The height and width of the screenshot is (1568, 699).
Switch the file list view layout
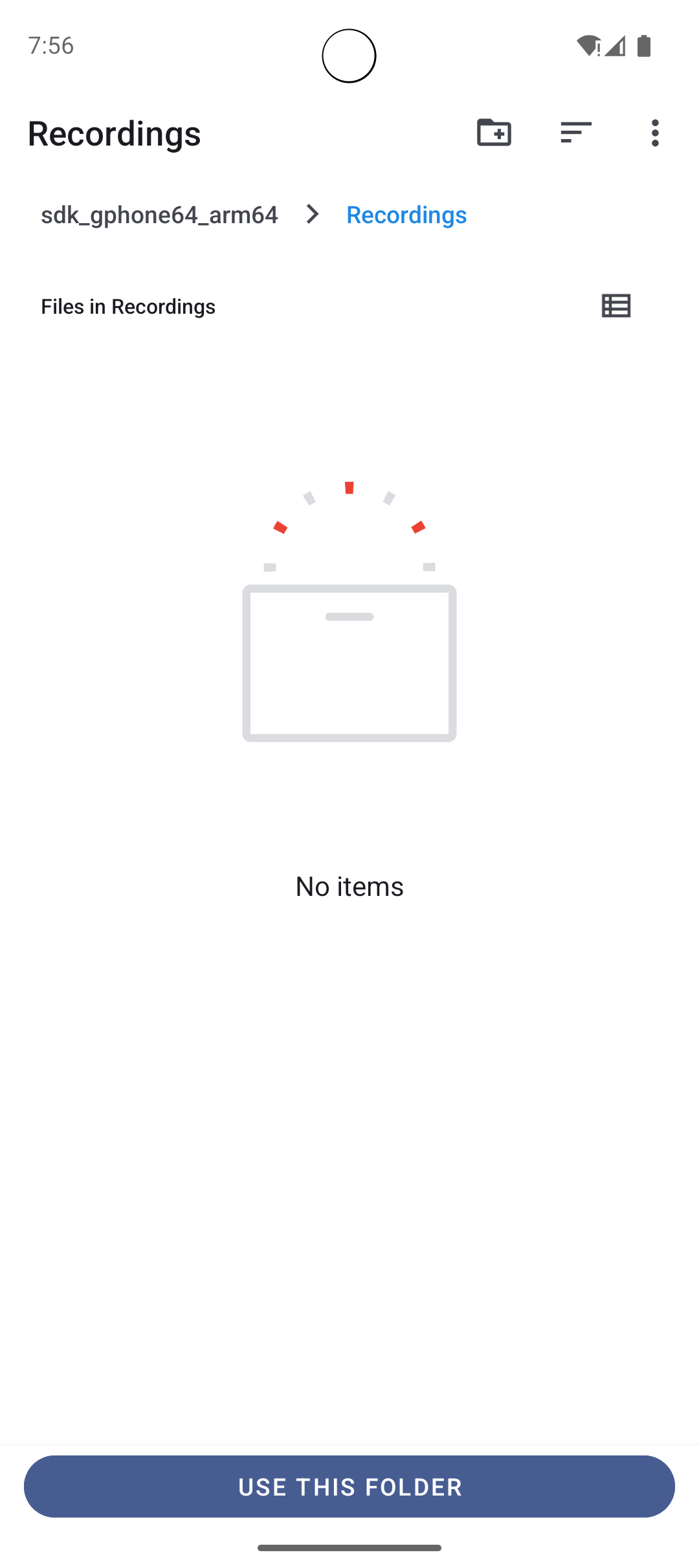(x=616, y=306)
